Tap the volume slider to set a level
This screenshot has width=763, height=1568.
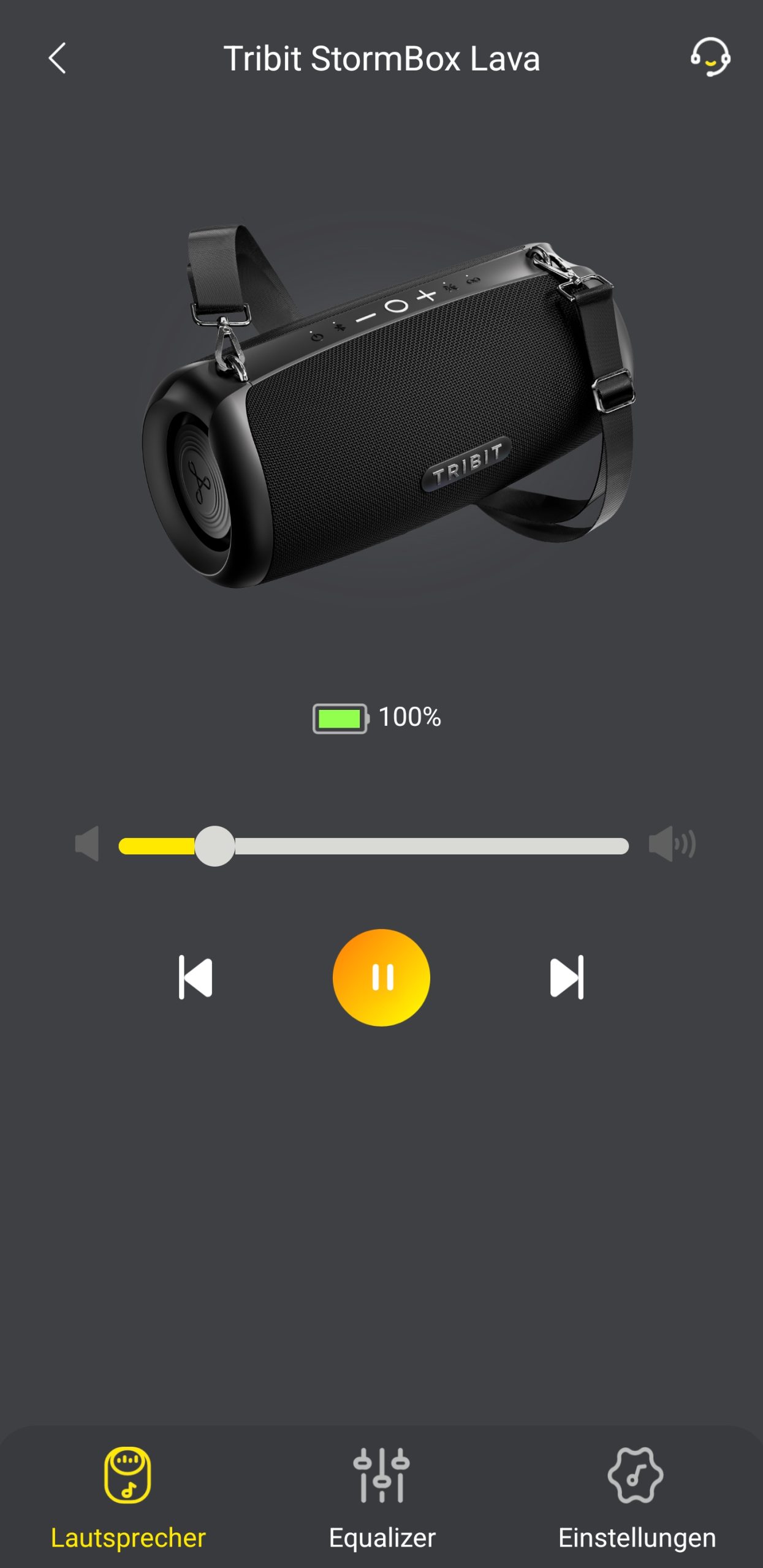point(374,846)
